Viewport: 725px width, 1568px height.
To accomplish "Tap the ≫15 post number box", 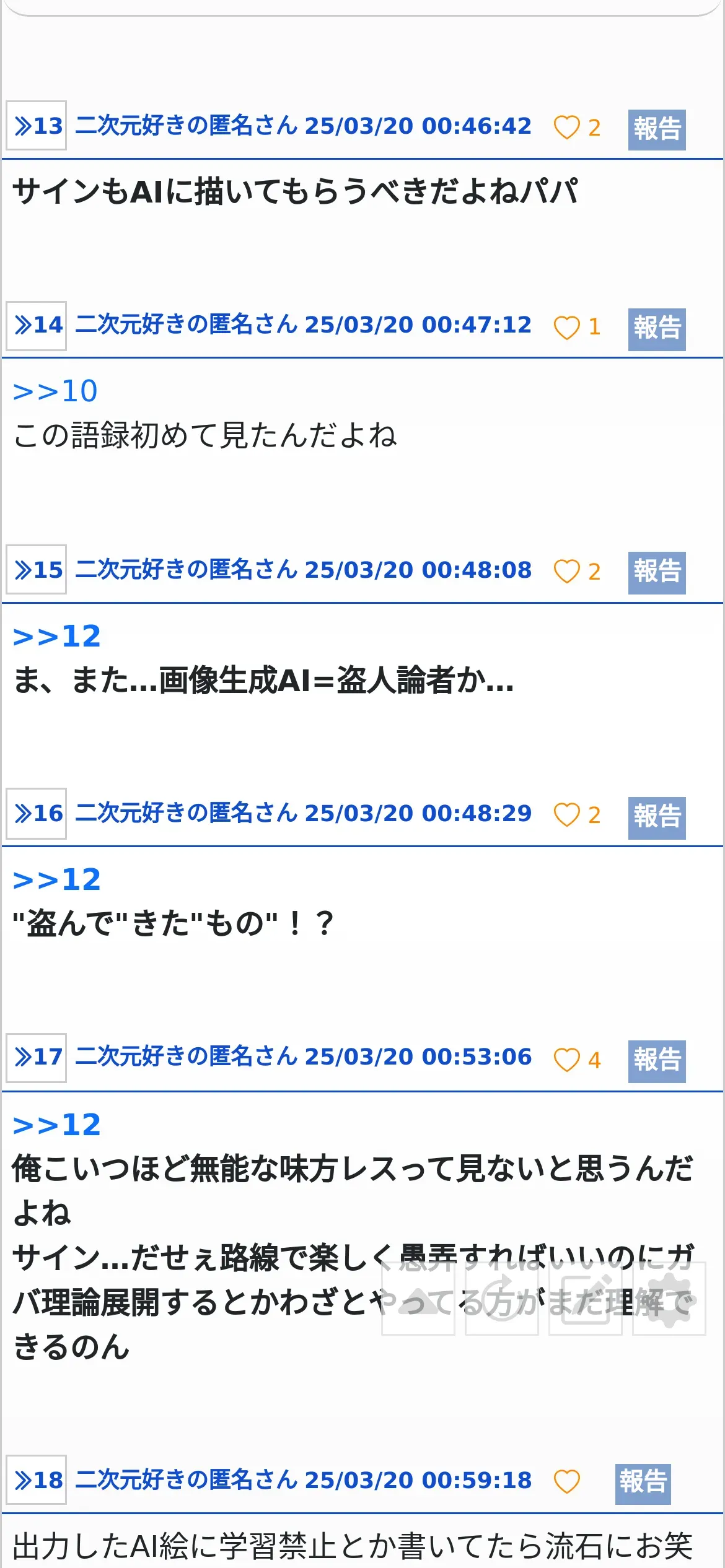I will [x=37, y=570].
